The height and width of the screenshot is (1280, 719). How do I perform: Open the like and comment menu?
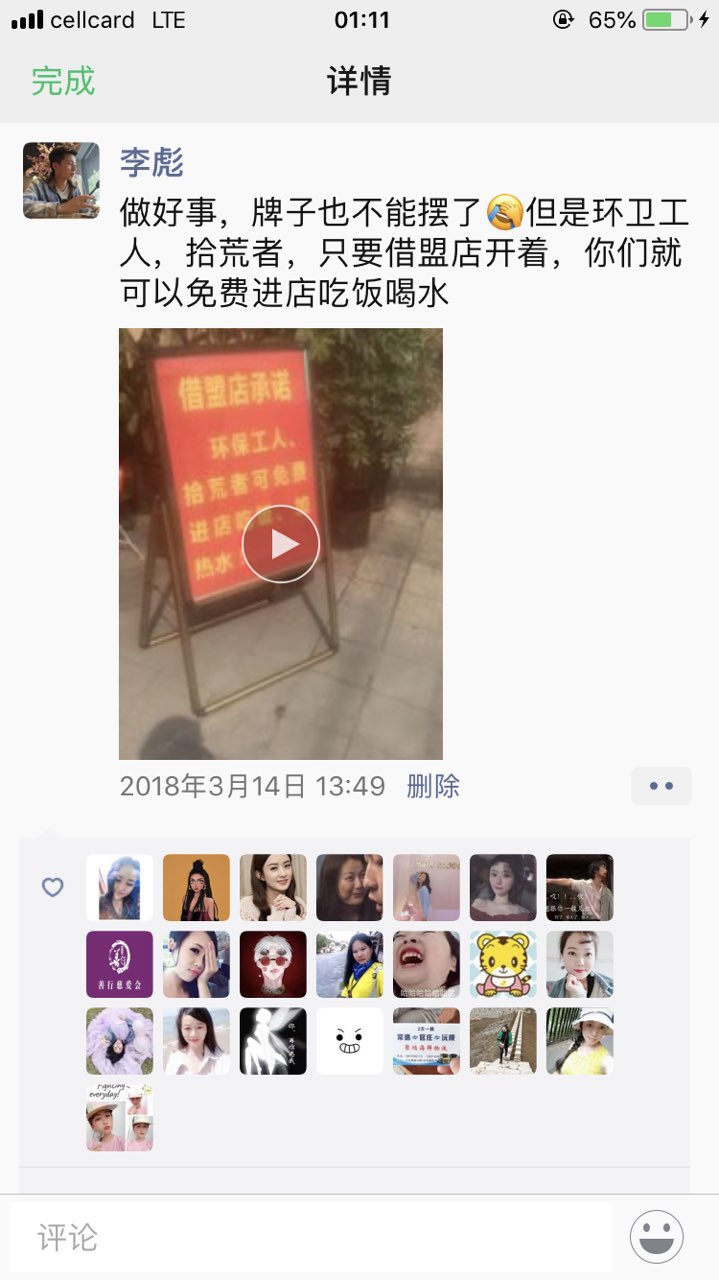tap(660, 786)
